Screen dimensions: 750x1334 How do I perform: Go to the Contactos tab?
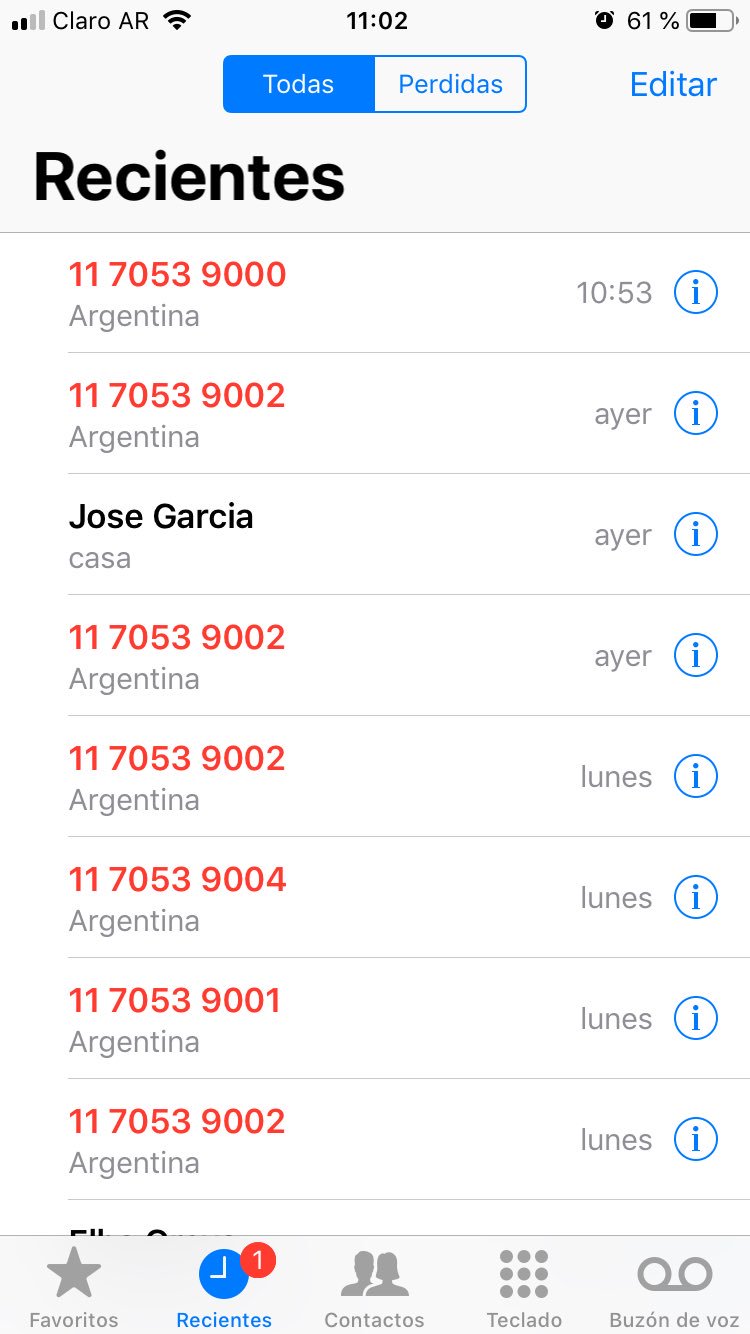click(375, 1288)
